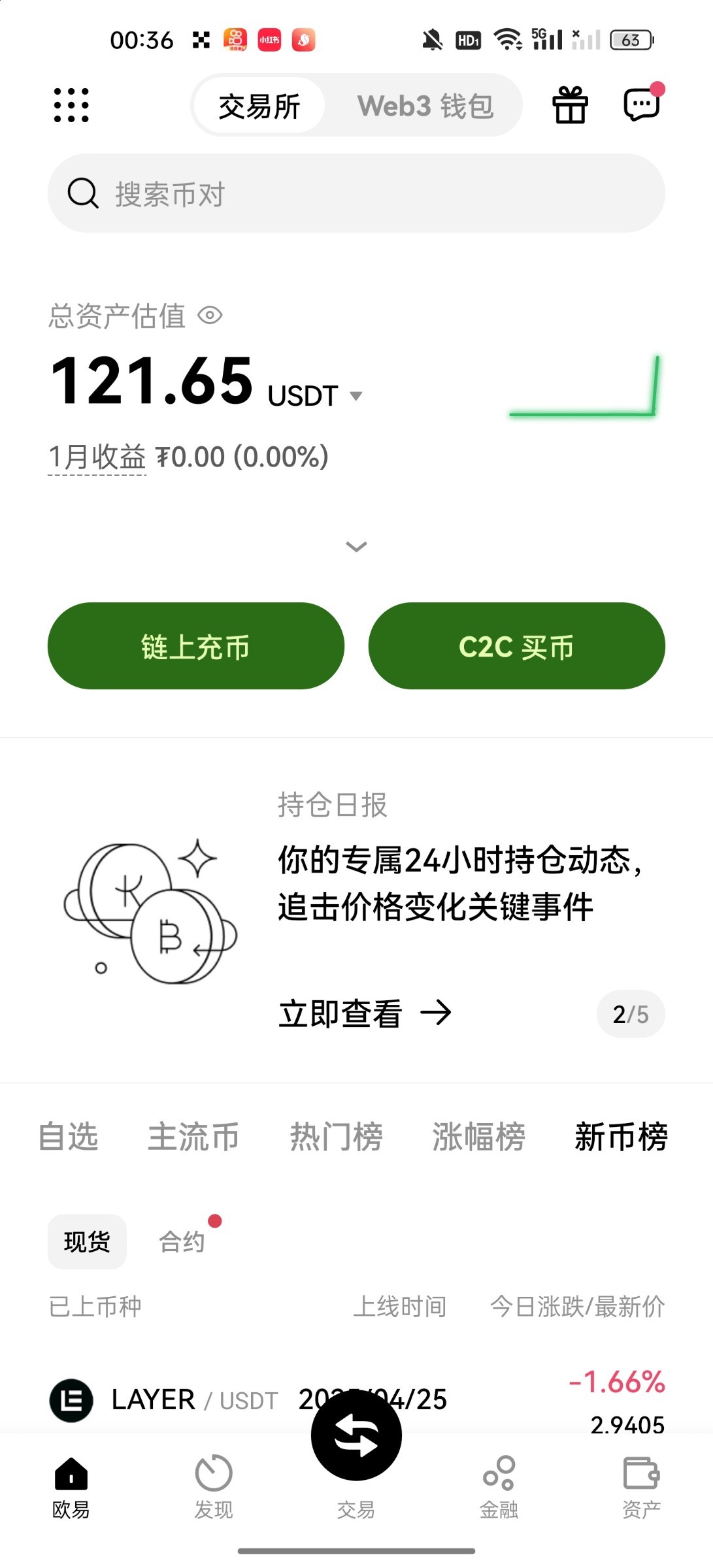Screen dimensions: 713x1568
Task: Switch to the 自选 watchlist tab
Action: point(68,1137)
